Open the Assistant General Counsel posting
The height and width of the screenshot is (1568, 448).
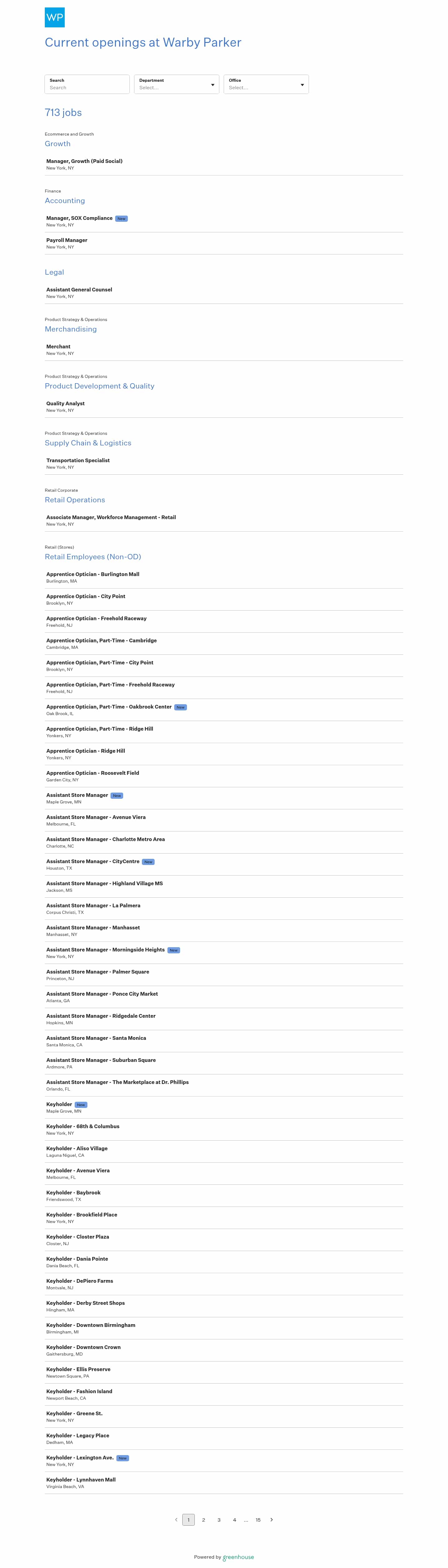[79, 290]
